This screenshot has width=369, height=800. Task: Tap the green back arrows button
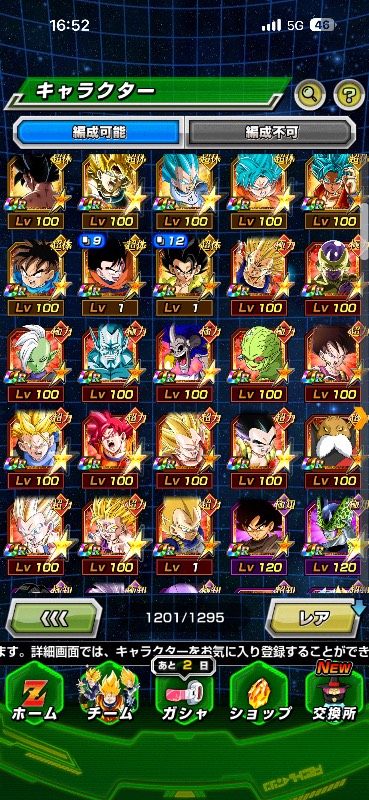(x=53, y=617)
